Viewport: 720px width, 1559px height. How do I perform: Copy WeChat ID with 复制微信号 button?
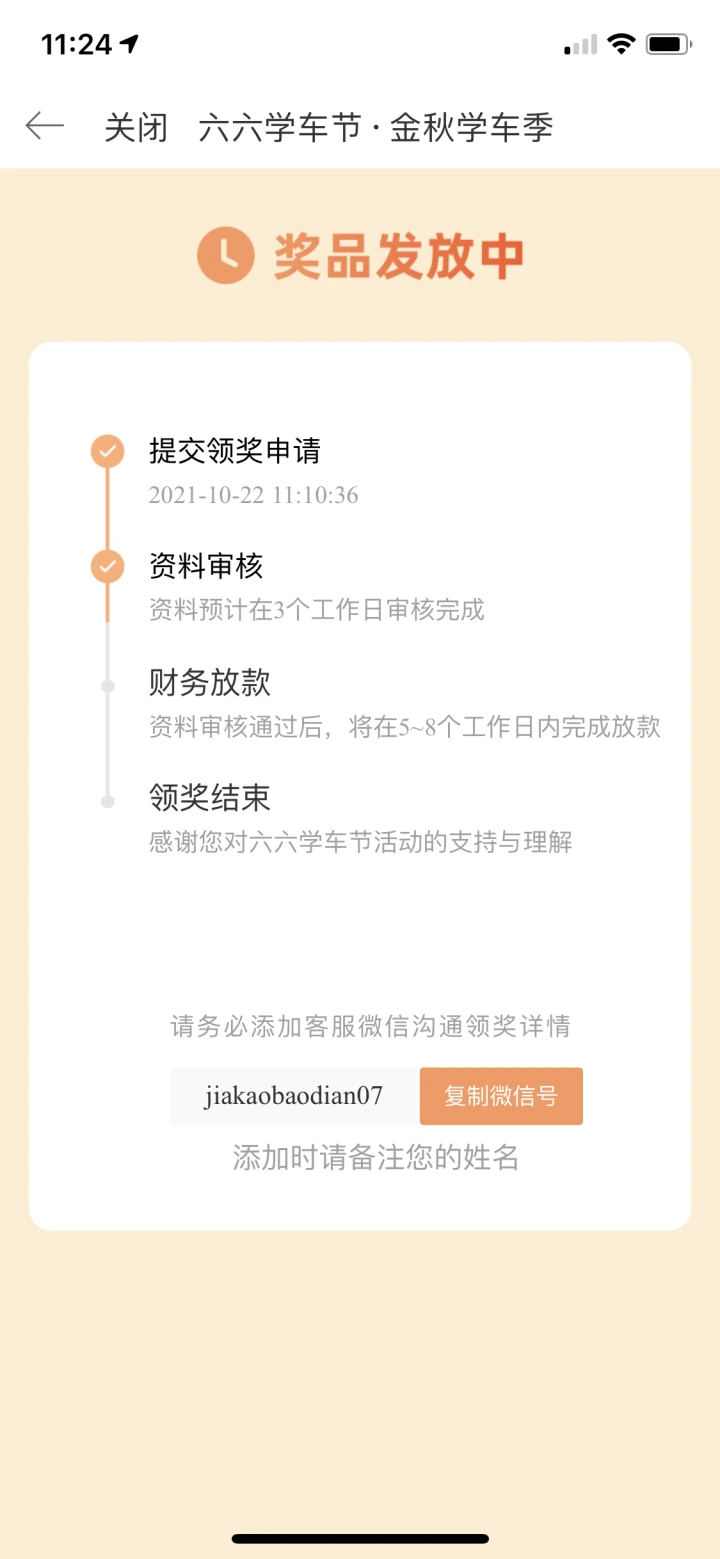pyautogui.click(x=501, y=1096)
